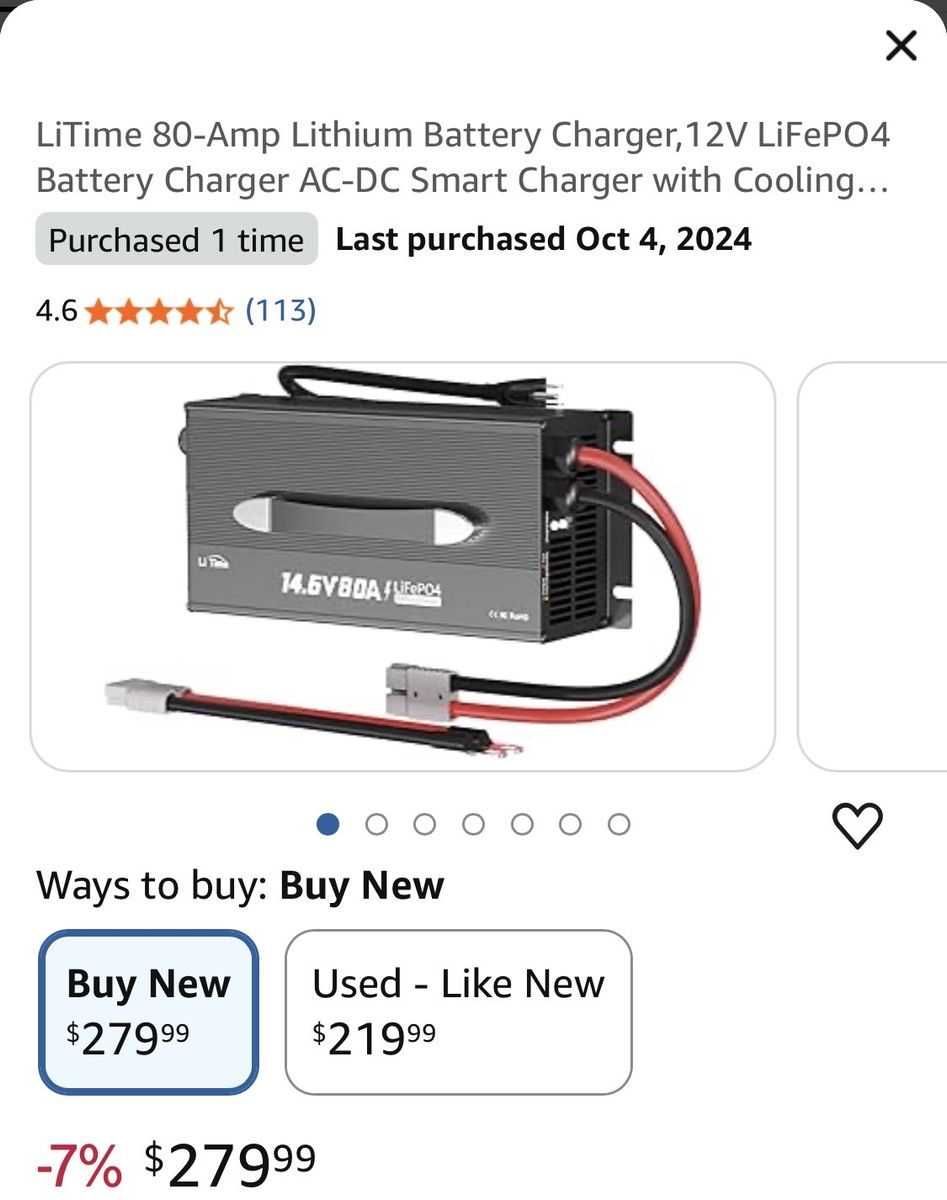Select the Buy New option
This screenshot has width=947, height=1200.
pos(148,1012)
